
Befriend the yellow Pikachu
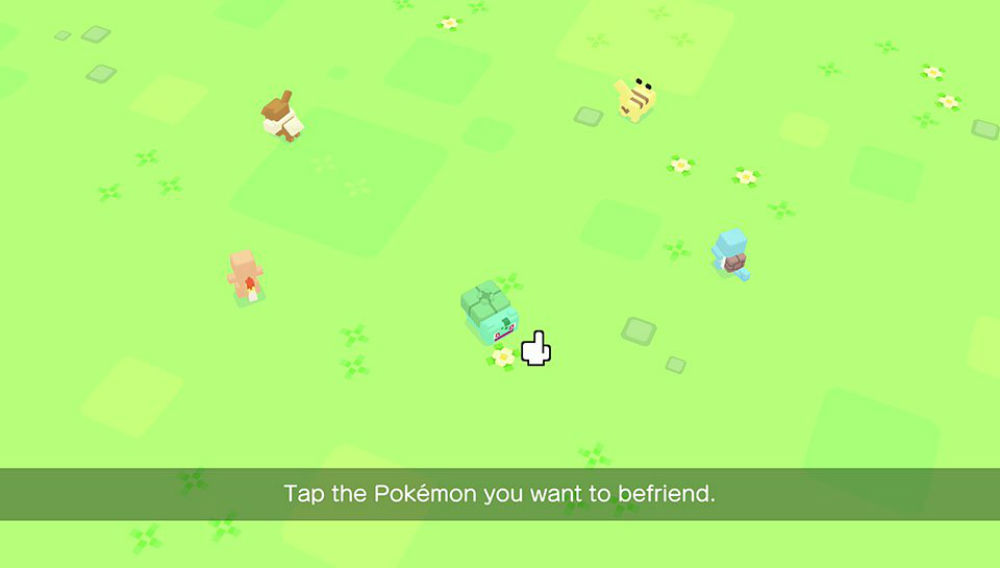pyautogui.click(x=636, y=100)
